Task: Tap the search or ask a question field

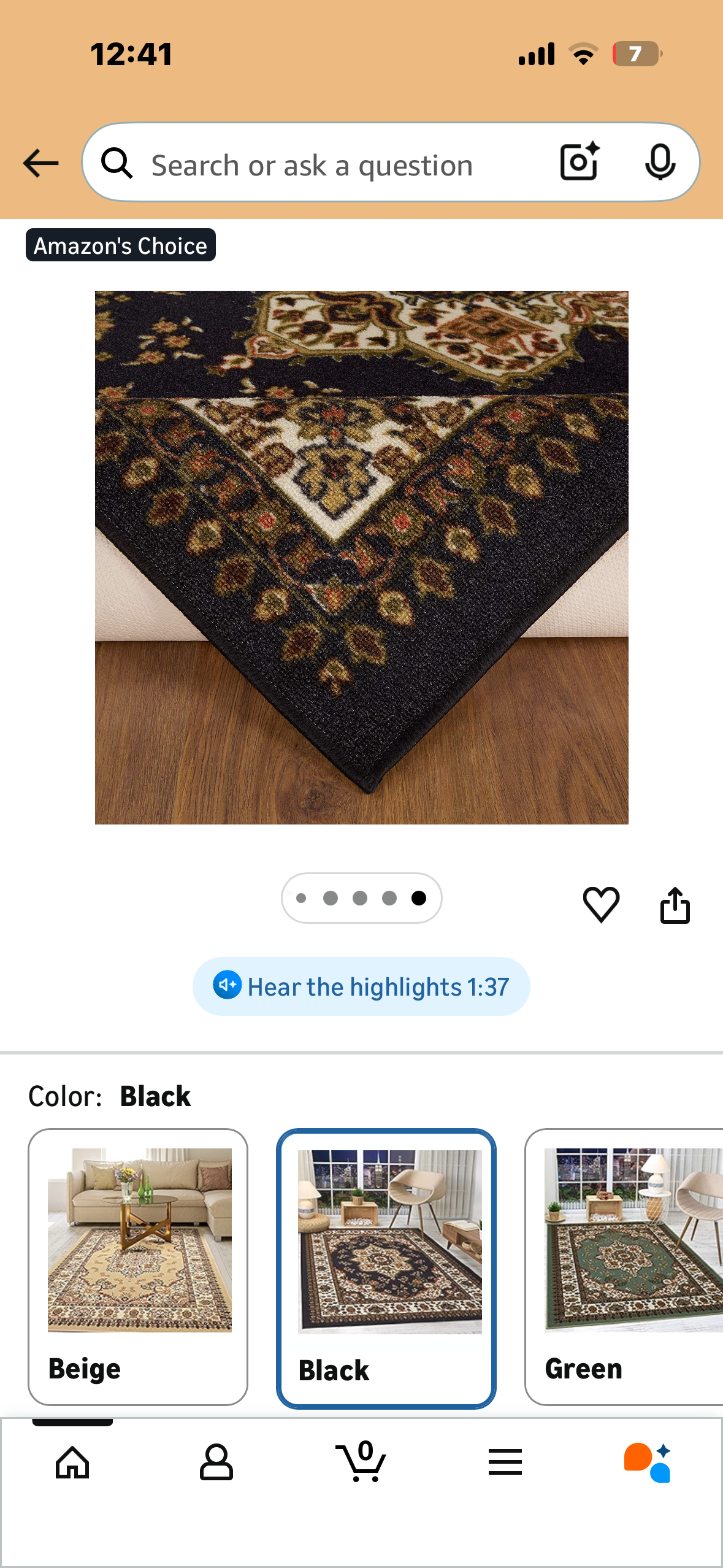Action: 312,165
